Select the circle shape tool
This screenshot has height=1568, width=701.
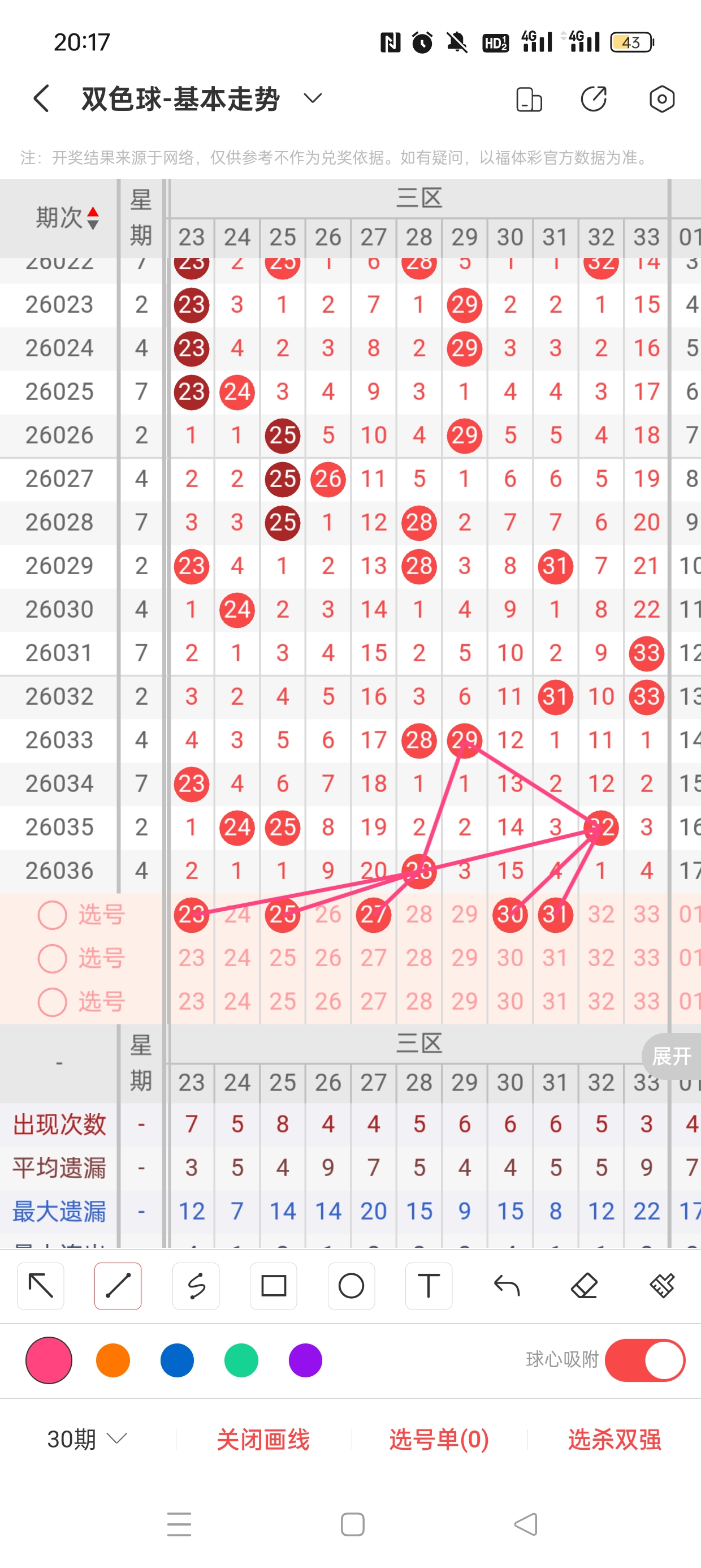tap(351, 1286)
